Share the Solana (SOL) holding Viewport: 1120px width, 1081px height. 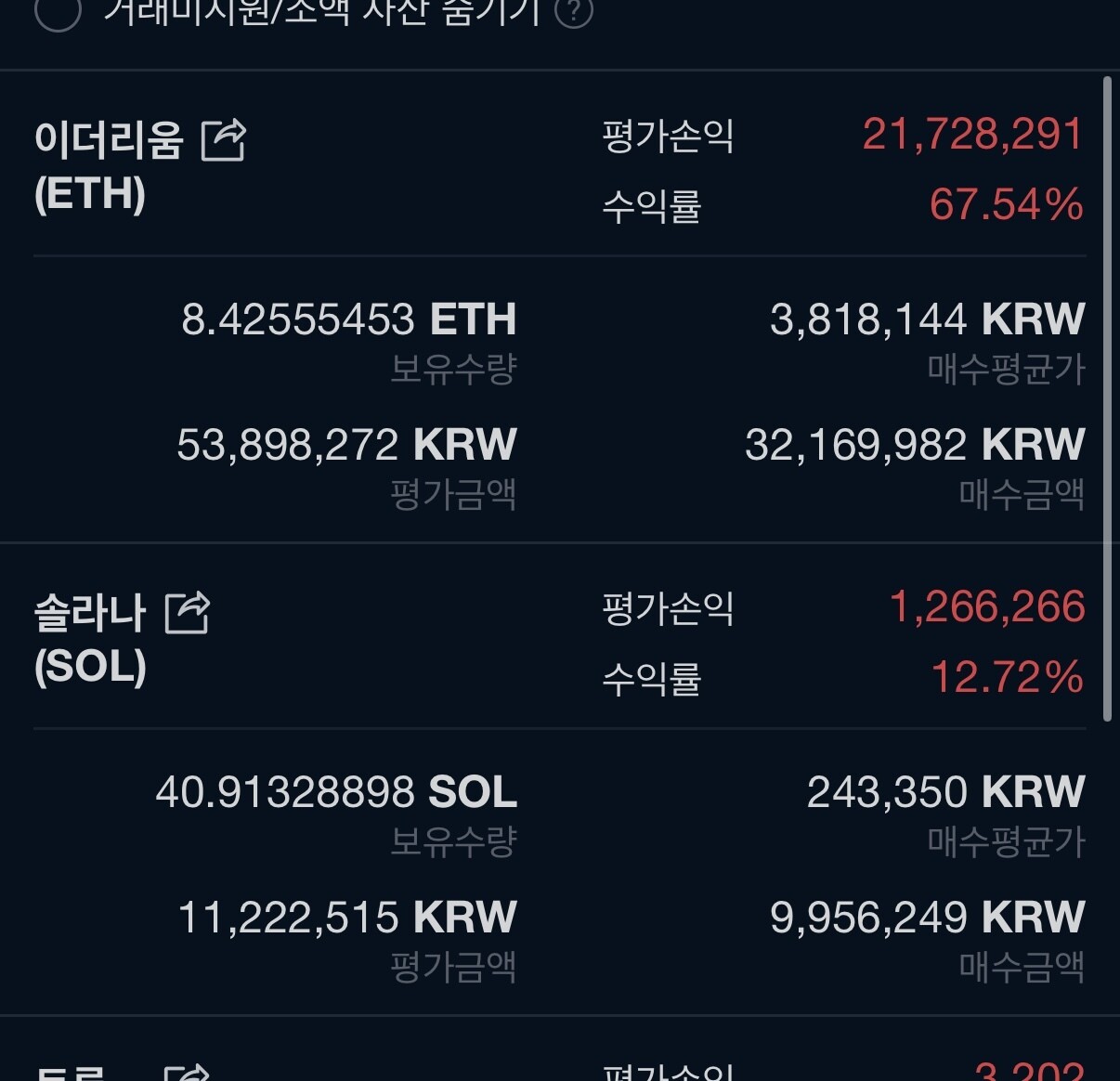[x=188, y=613]
